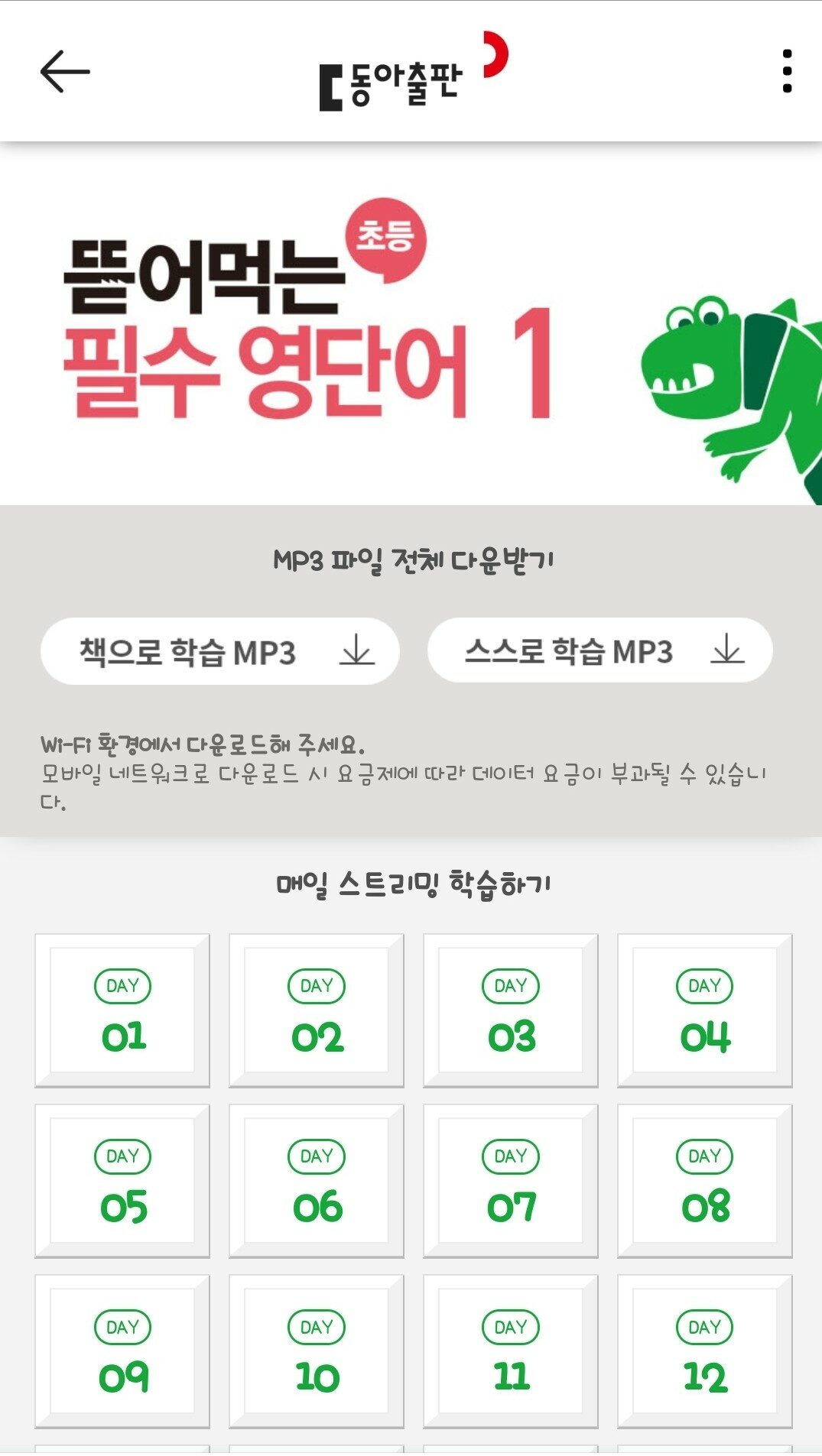The image size is (822, 1456).
Task: Download the 스스로 학습 MP3 files
Action: 599,651
